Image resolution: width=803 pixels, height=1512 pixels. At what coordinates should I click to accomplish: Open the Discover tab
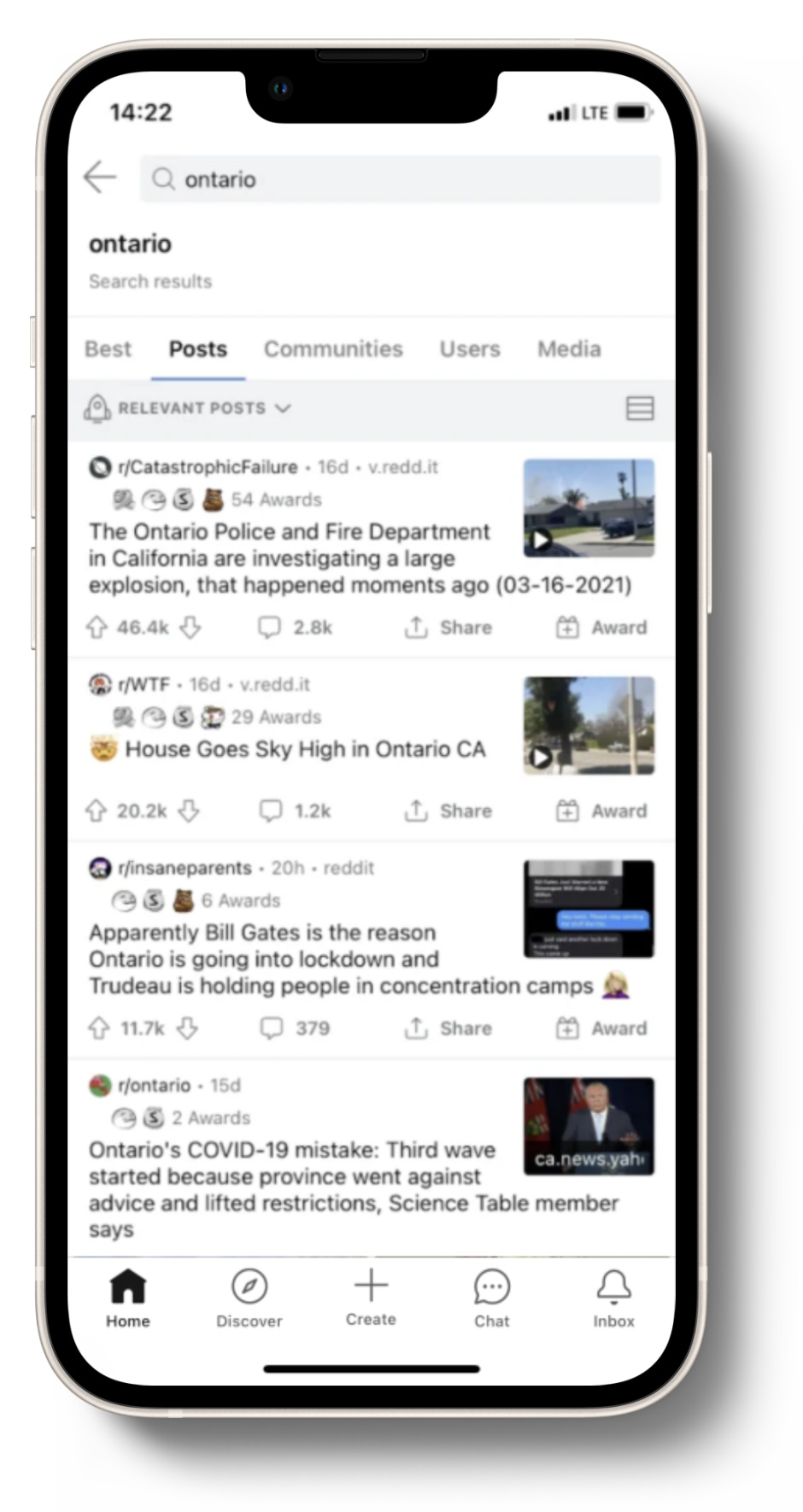[249, 1298]
